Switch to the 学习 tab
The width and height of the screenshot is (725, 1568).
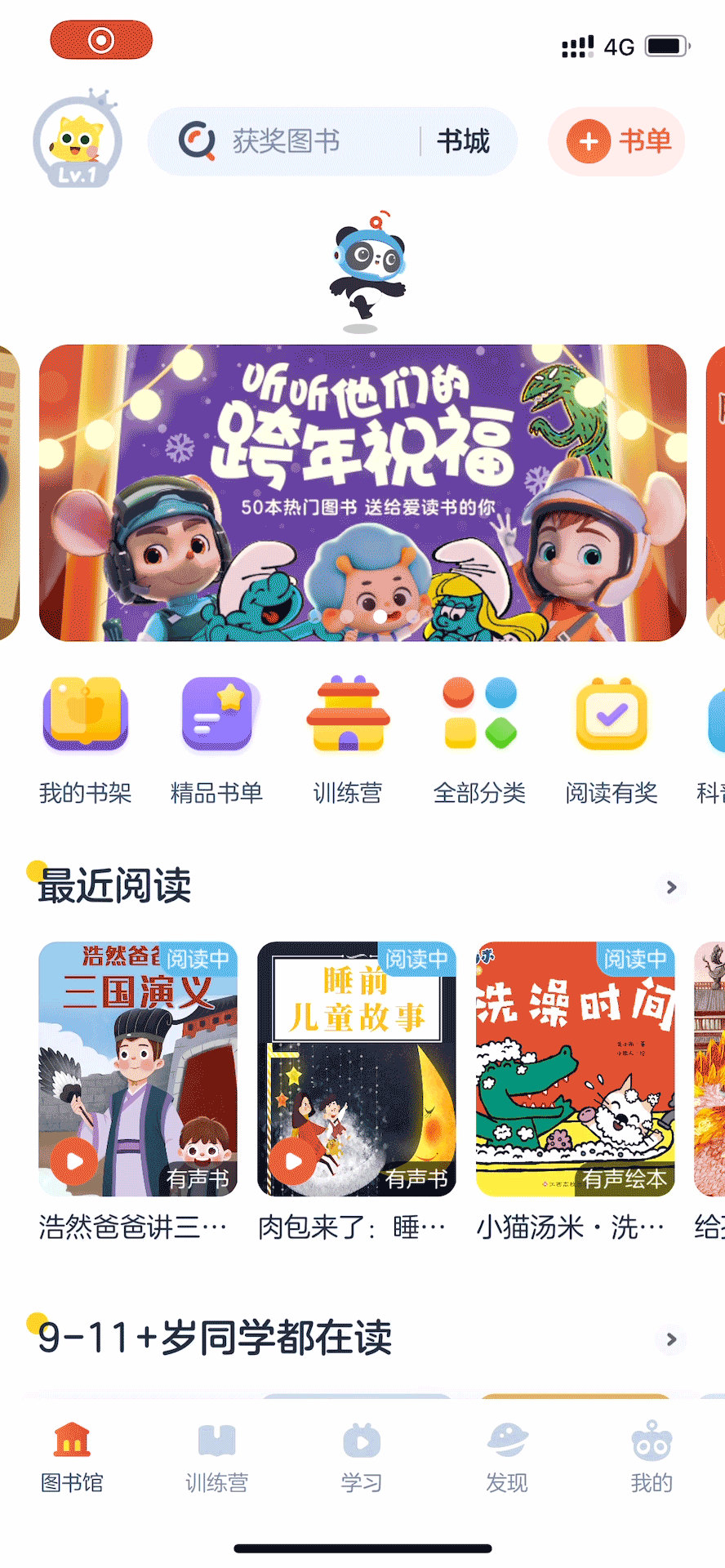click(362, 1459)
